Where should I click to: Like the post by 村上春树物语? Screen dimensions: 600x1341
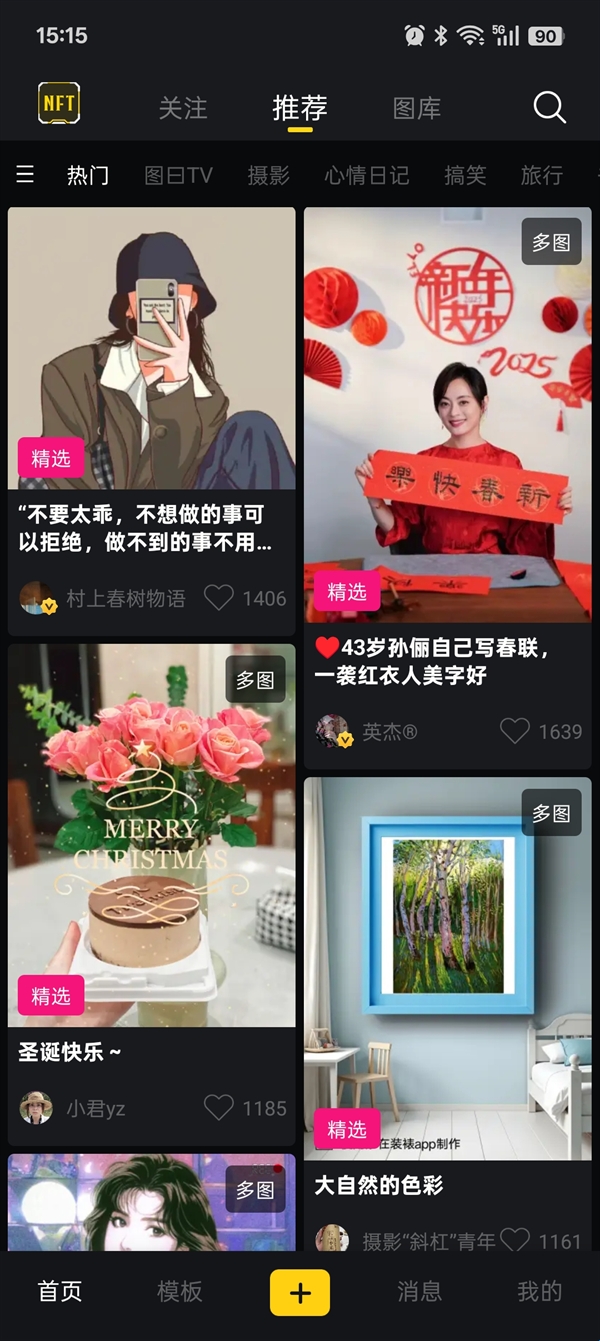coord(219,598)
